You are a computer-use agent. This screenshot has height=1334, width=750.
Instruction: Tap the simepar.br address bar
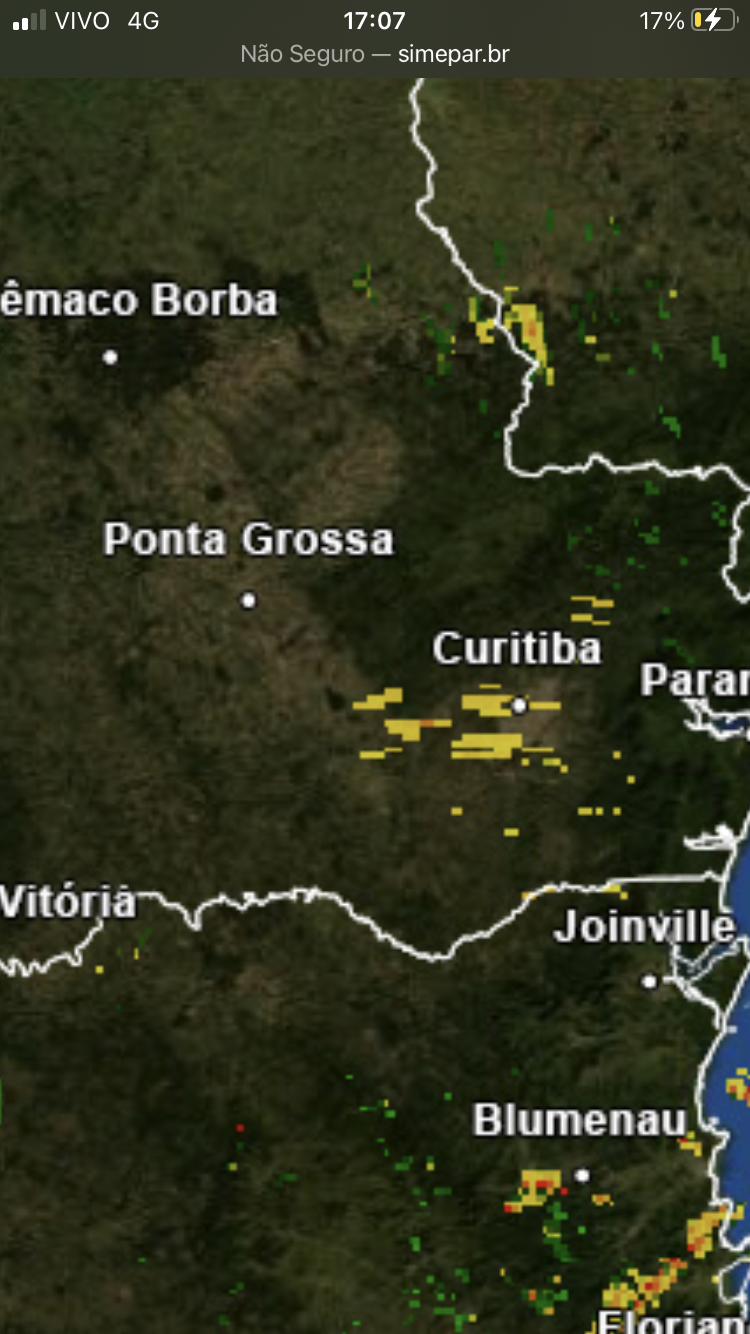point(375,54)
